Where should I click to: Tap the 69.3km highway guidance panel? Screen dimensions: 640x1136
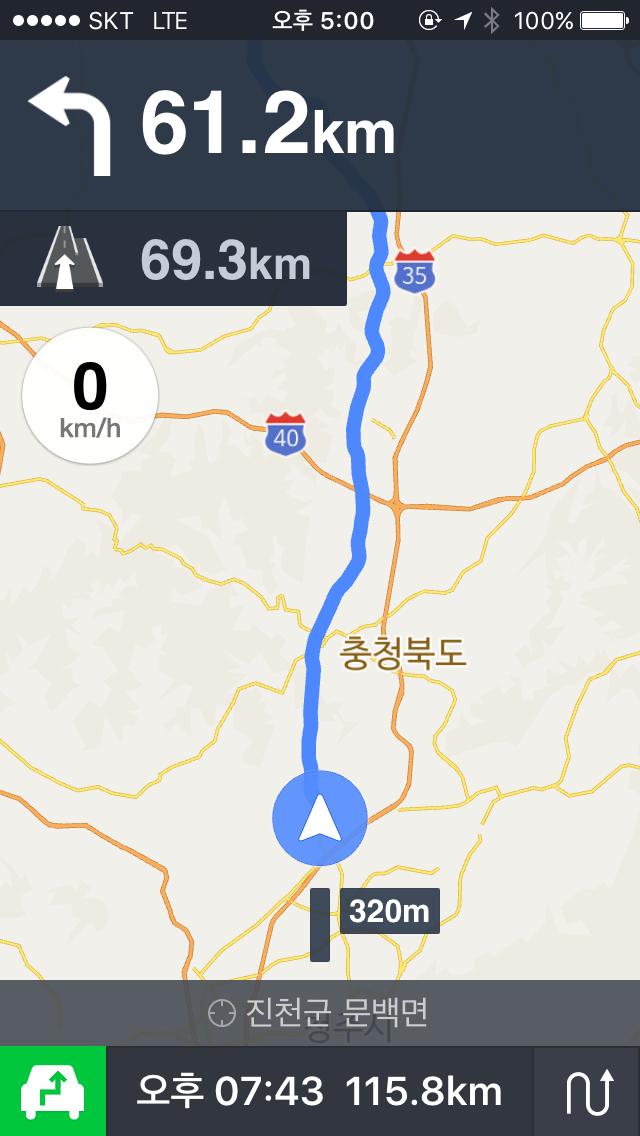(173, 259)
